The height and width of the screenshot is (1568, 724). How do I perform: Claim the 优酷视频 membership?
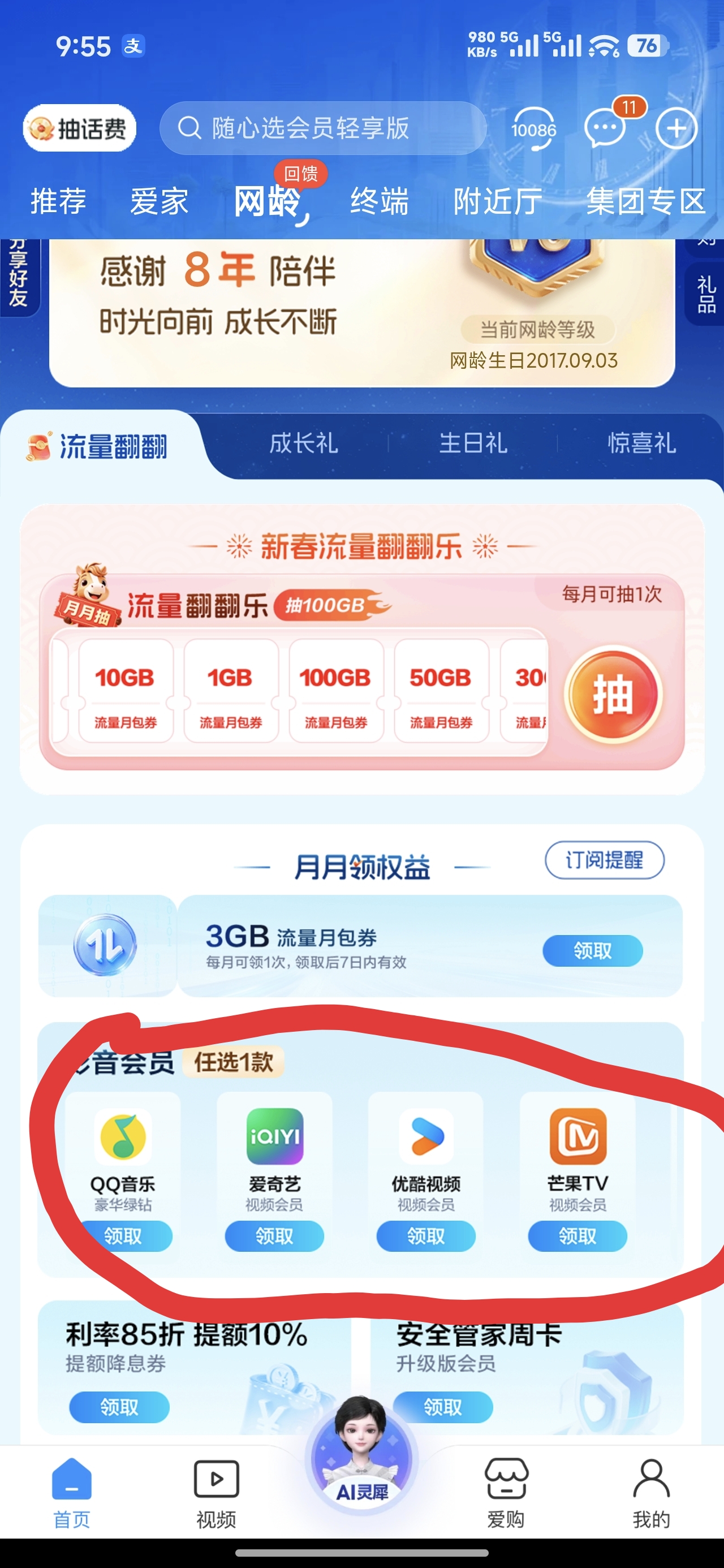point(425,1235)
